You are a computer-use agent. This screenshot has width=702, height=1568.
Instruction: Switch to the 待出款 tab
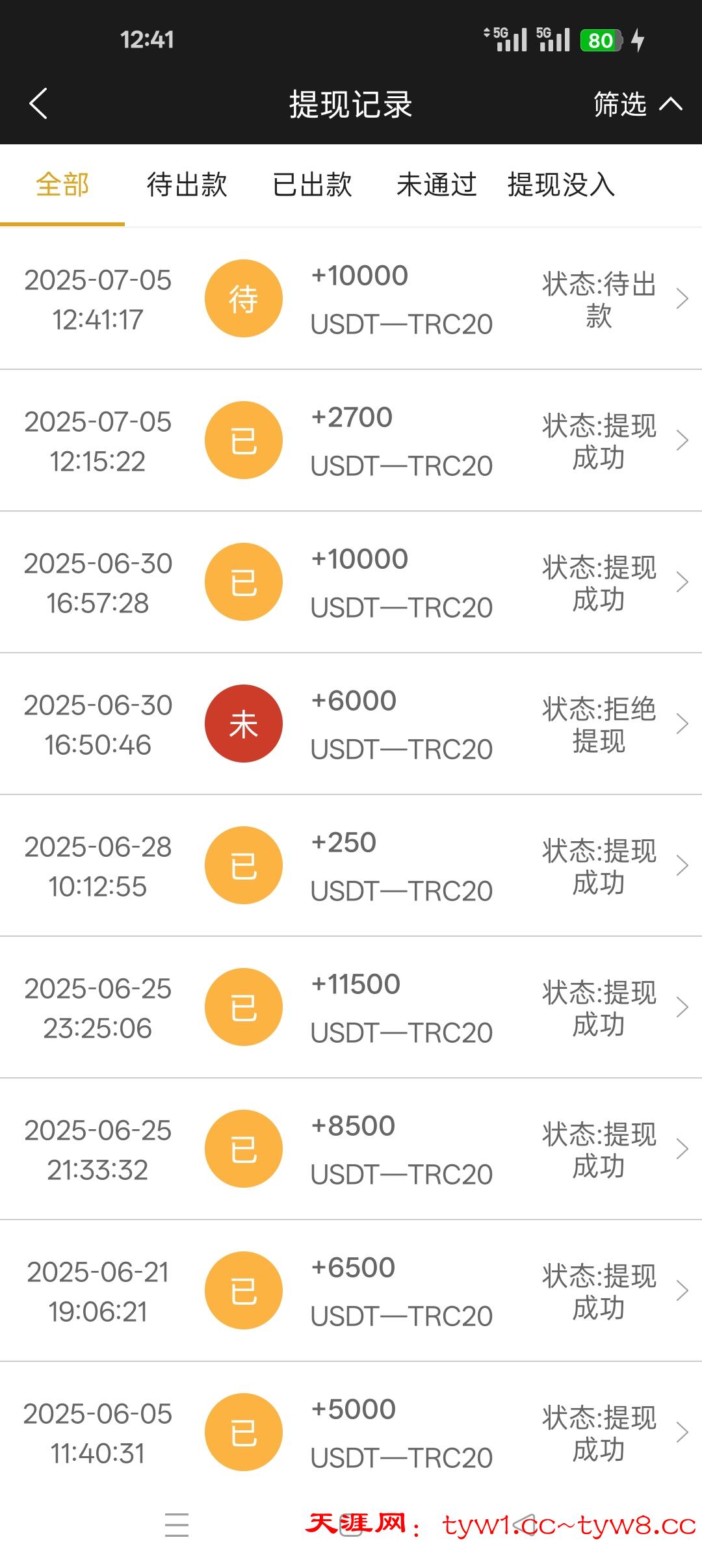tap(187, 185)
